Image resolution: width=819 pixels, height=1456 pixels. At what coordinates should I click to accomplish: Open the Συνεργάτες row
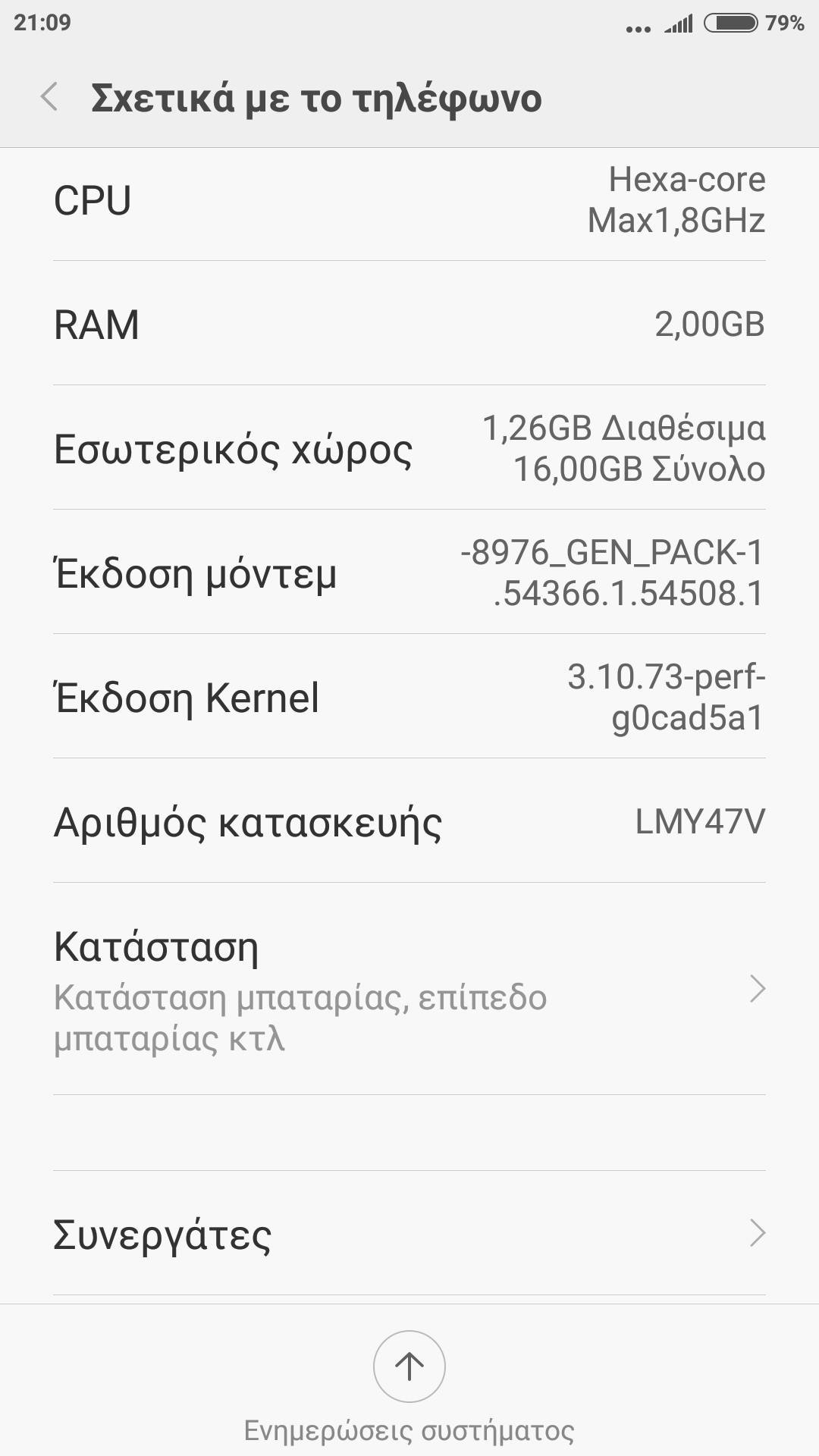tap(409, 1234)
